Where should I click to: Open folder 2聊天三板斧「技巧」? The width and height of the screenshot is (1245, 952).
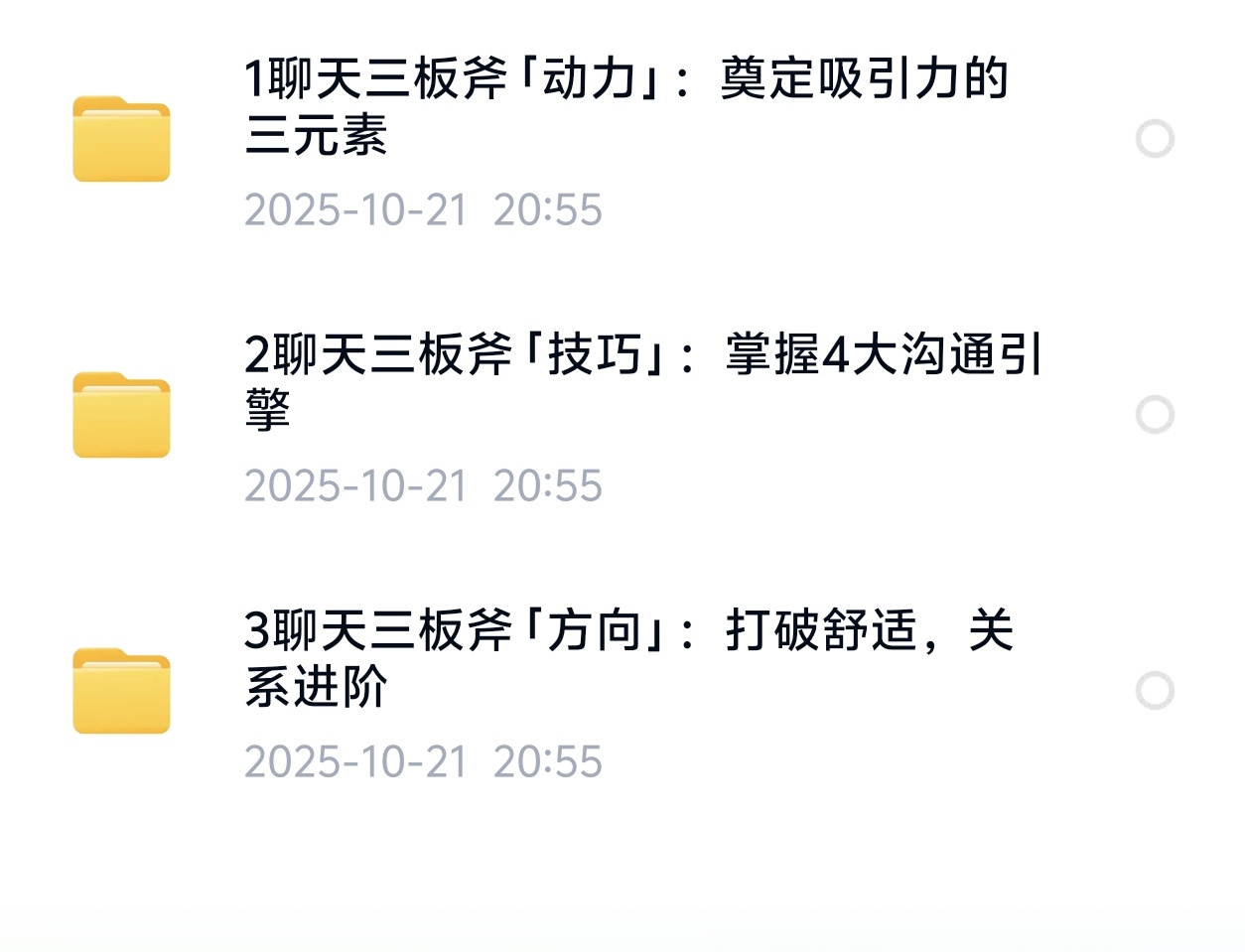[643, 381]
